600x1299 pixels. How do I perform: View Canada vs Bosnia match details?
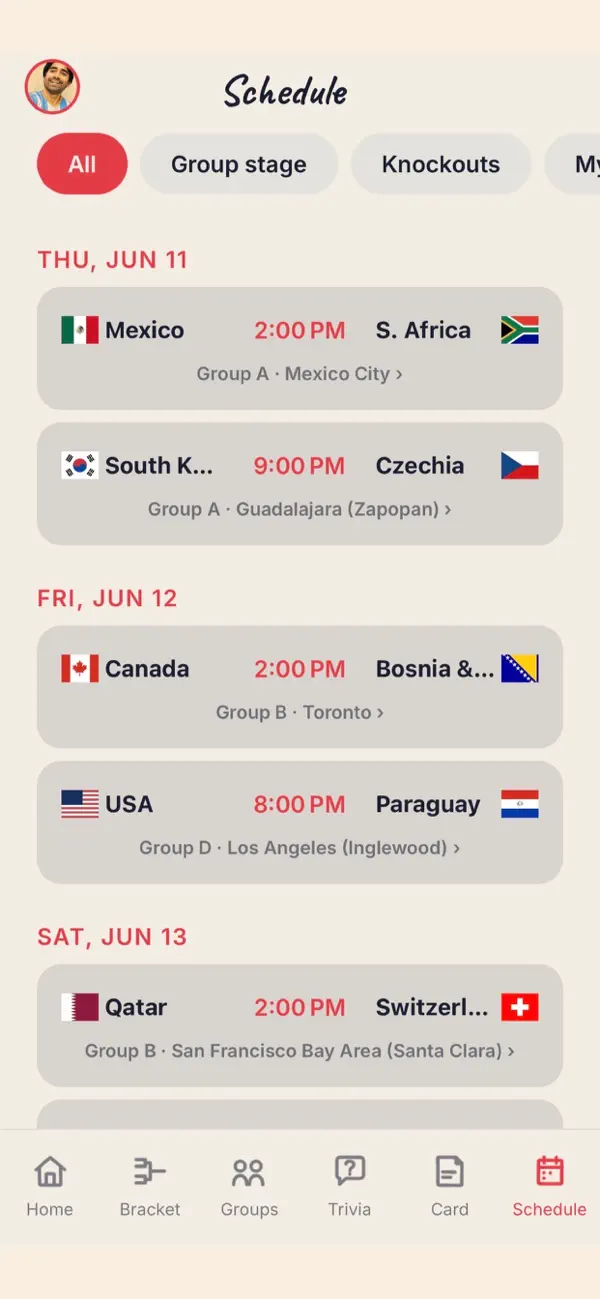[300, 687]
